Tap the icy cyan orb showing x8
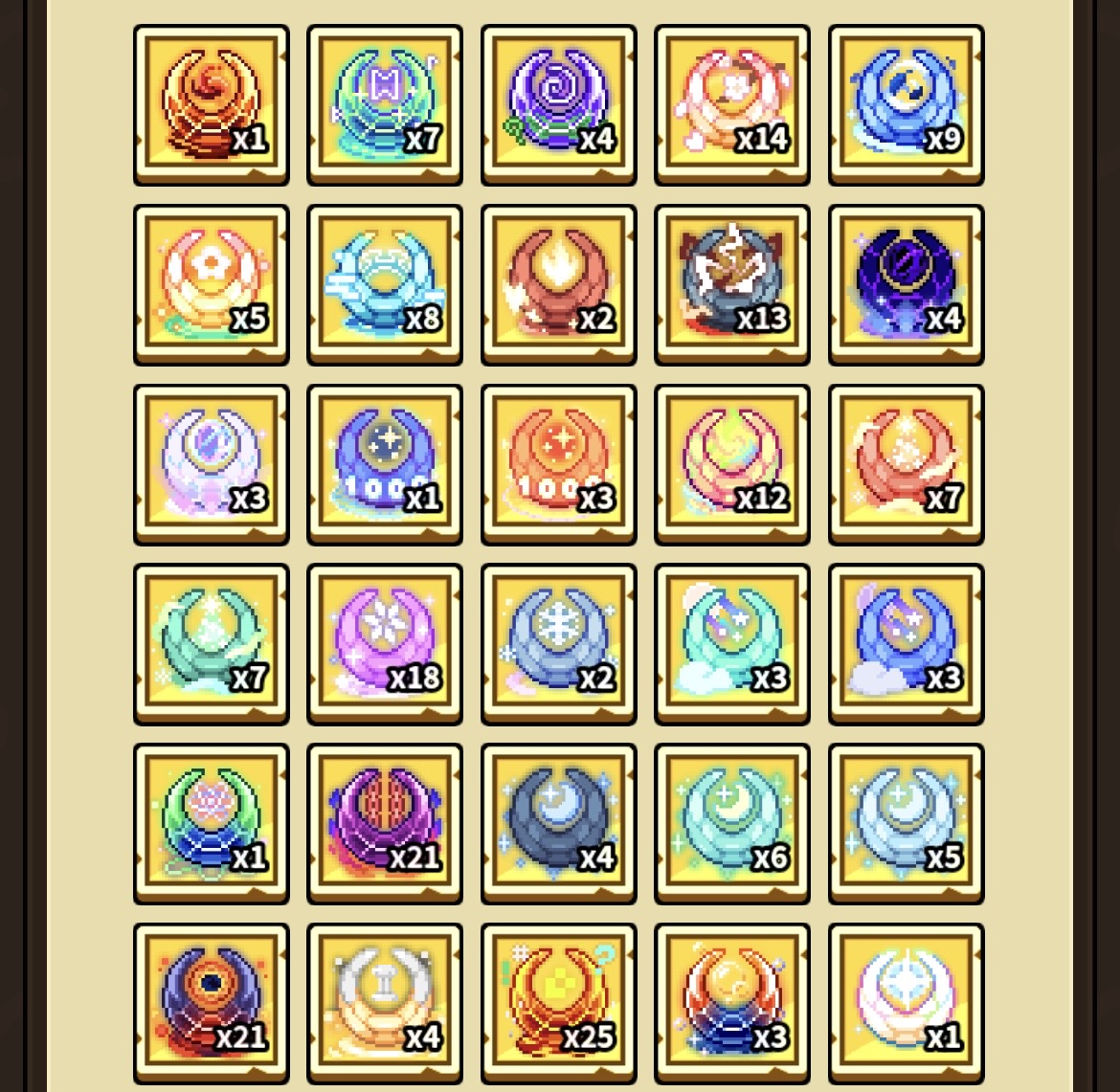 (x=385, y=285)
